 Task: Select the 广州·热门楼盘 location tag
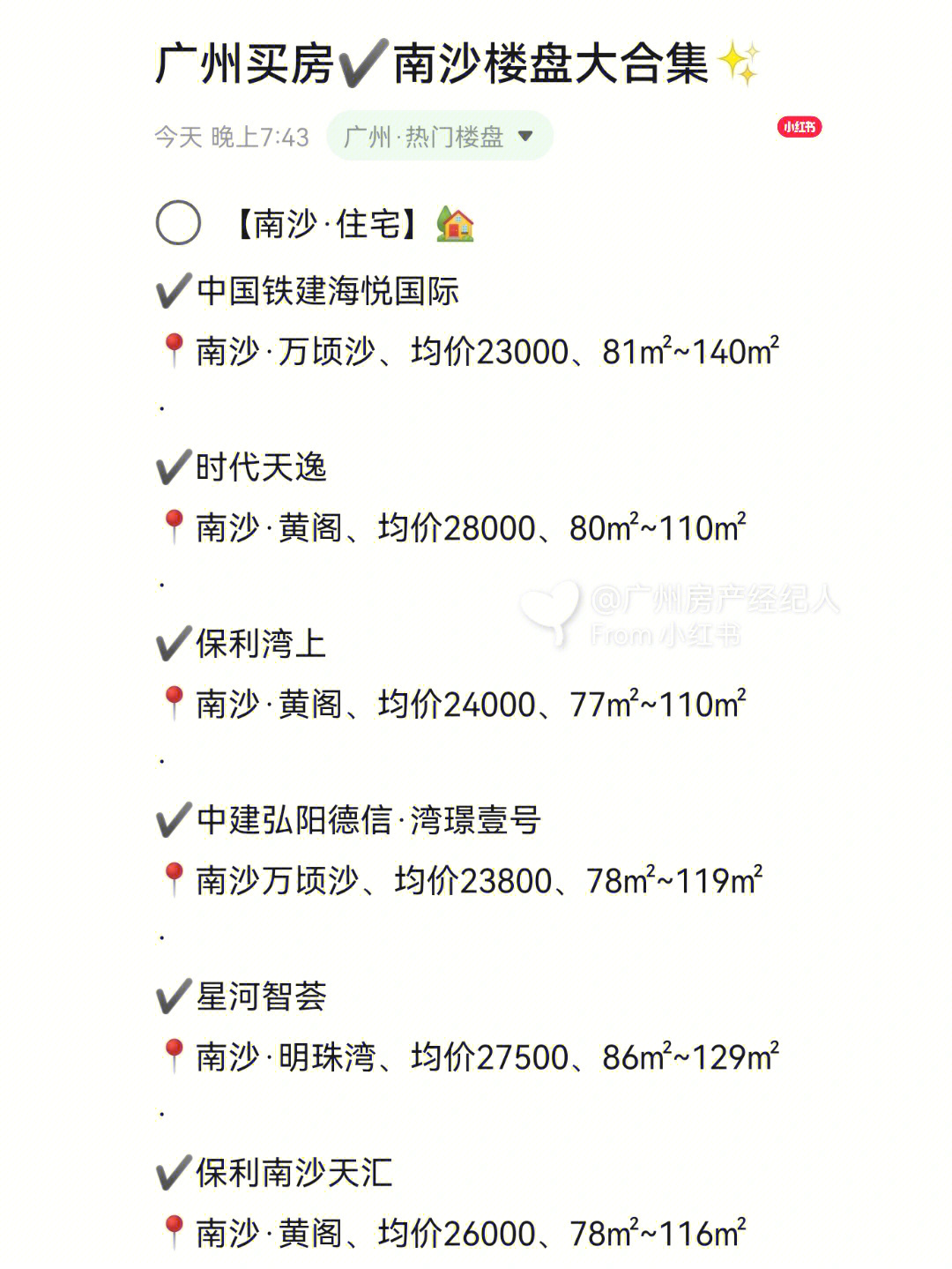(x=423, y=137)
